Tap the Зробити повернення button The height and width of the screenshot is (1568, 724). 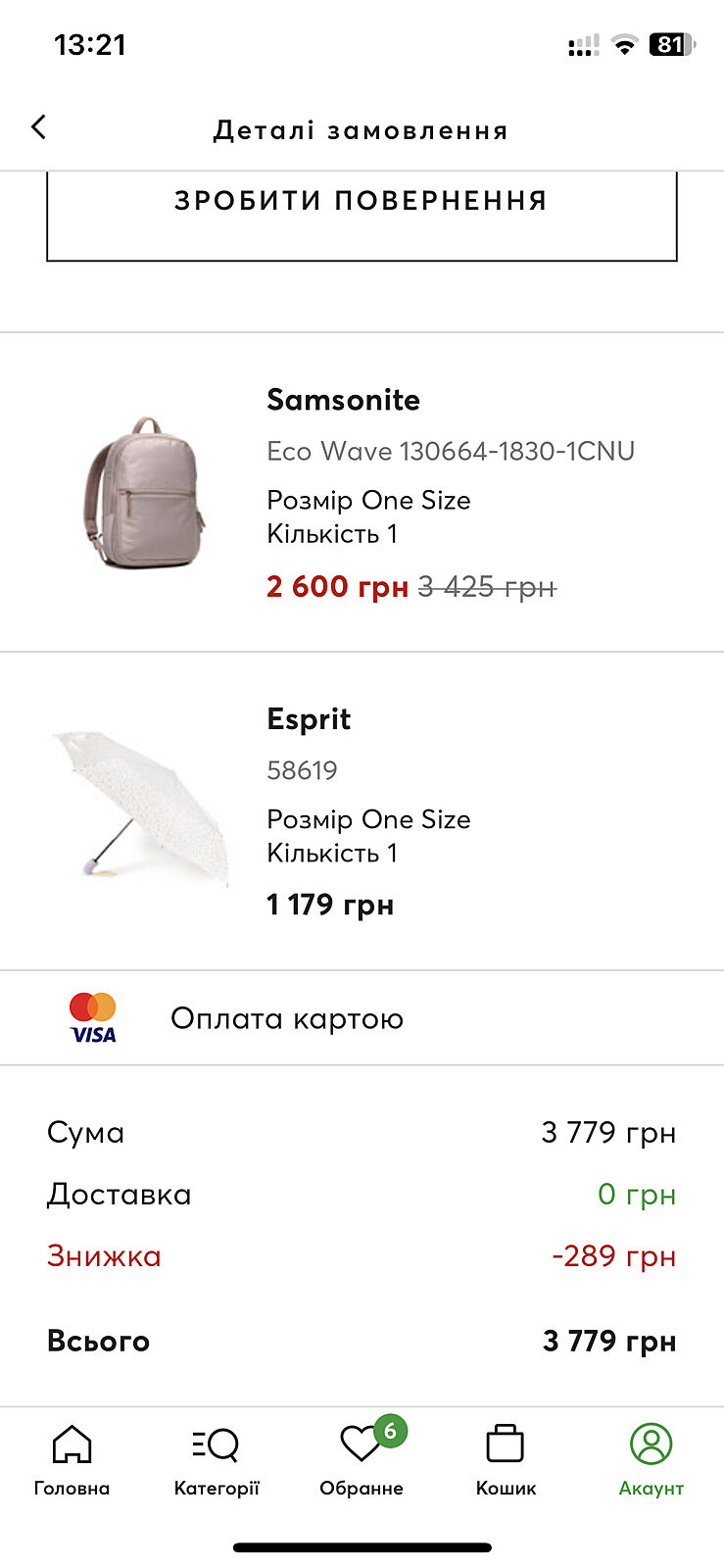click(362, 211)
